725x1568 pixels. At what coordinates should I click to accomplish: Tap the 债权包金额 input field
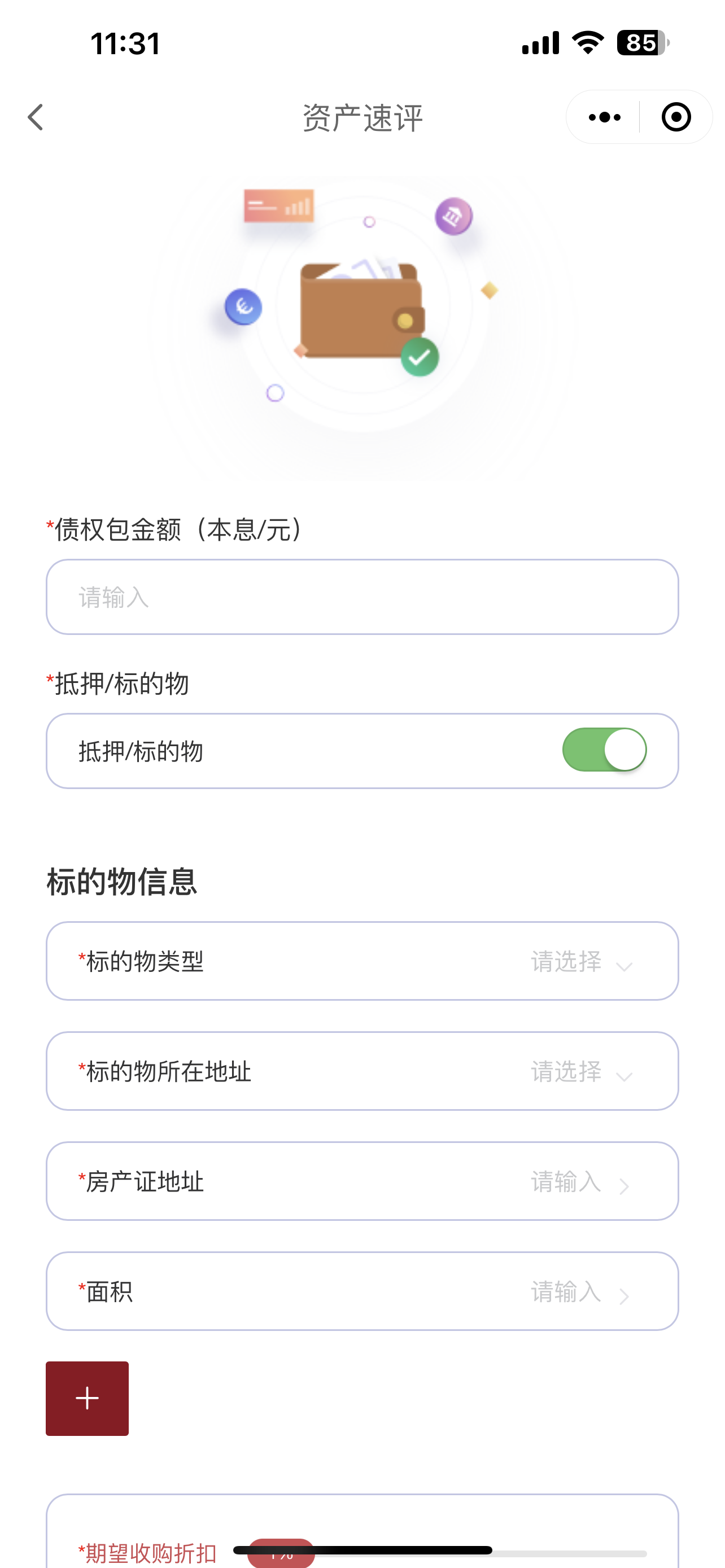click(362, 597)
